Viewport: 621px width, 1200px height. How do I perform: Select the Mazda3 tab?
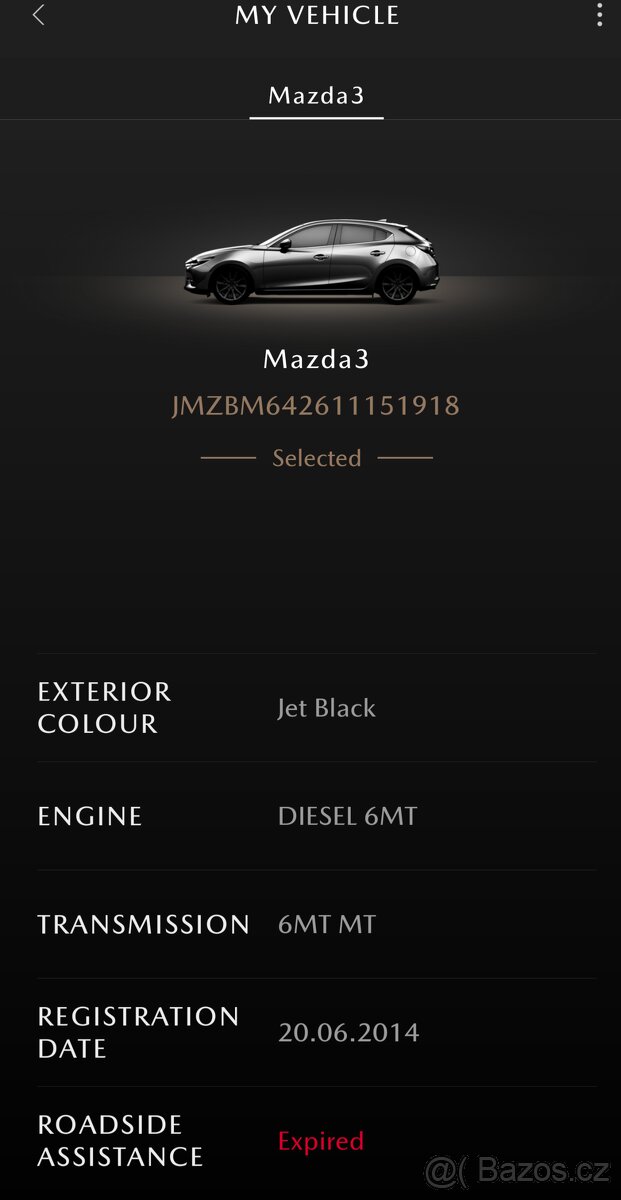click(316, 96)
